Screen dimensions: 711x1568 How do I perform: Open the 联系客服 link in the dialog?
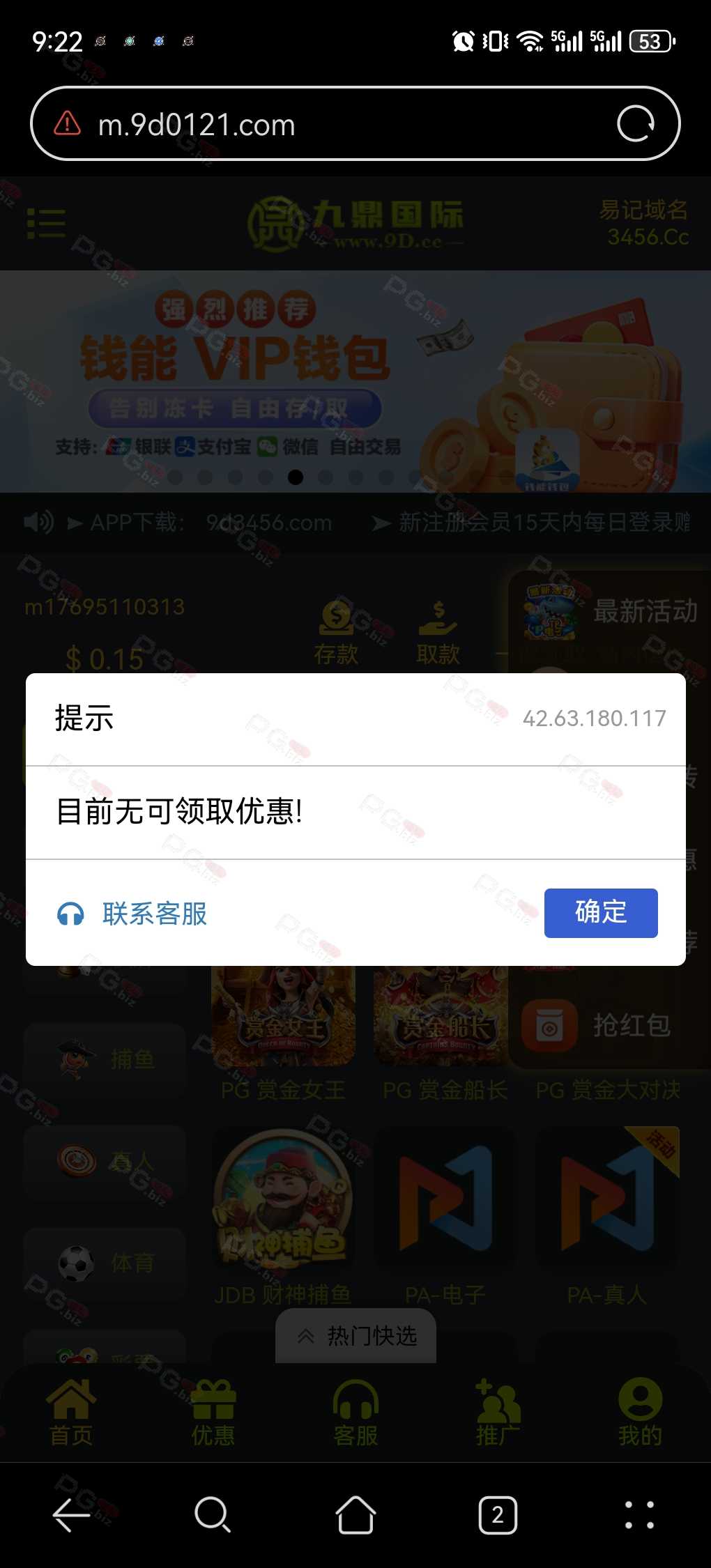[132, 914]
